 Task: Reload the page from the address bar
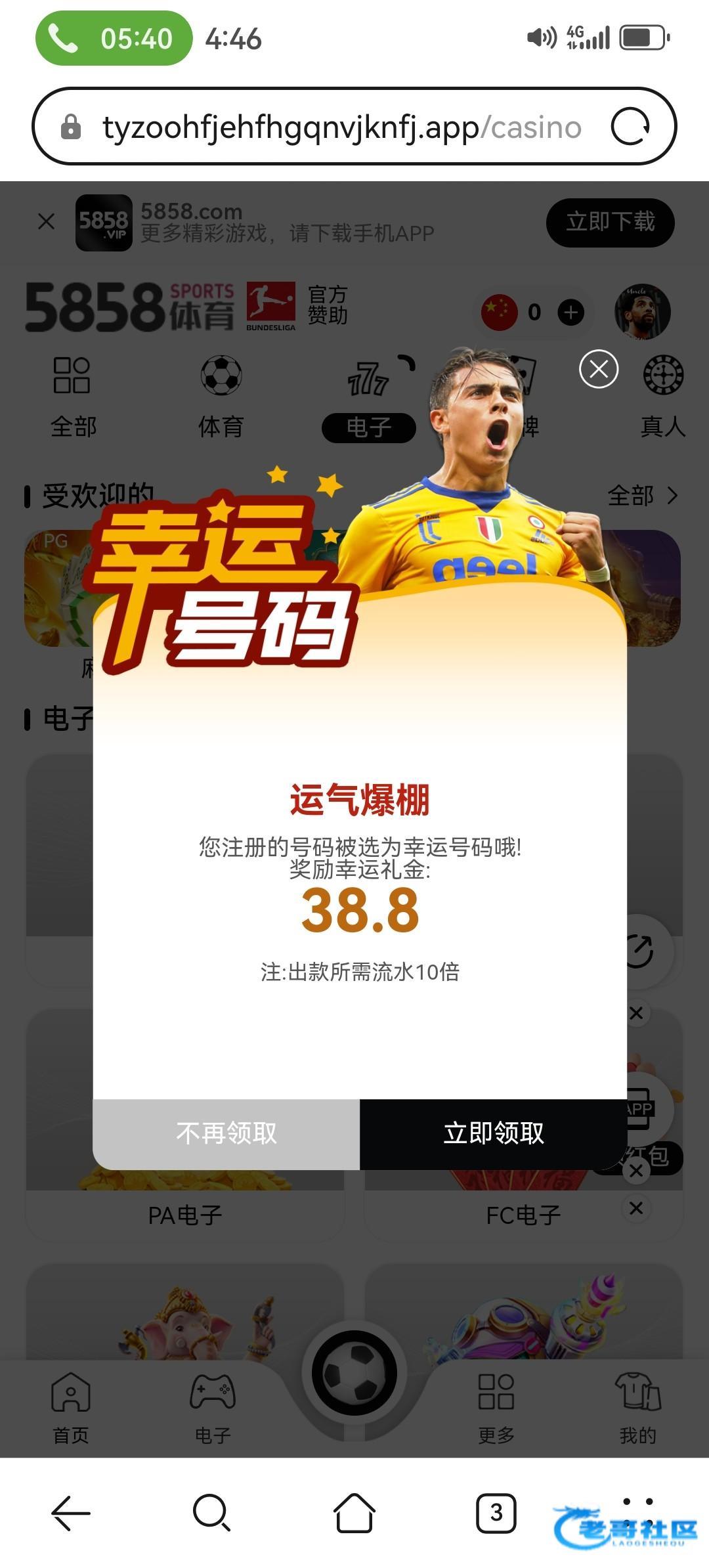(630, 127)
